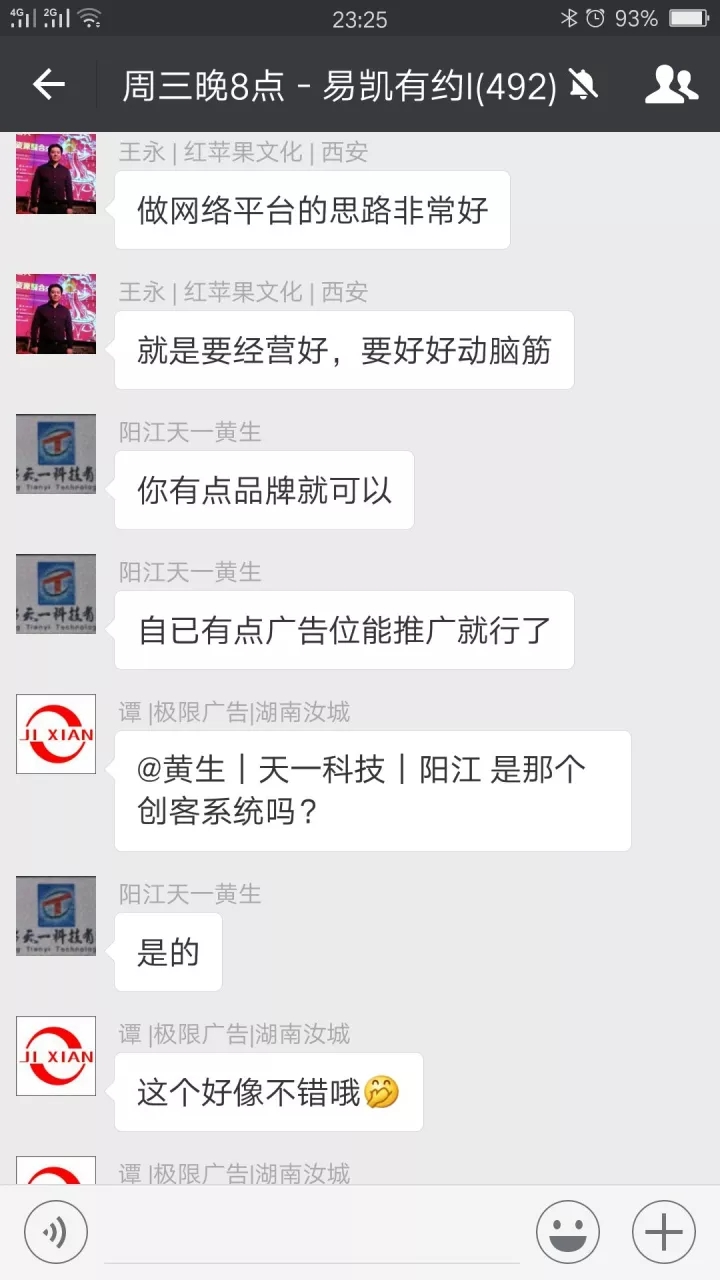This screenshot has height=1280, width=720.
Task: Open 王永's profile by tapping his avatar
Action: (55, 173)
